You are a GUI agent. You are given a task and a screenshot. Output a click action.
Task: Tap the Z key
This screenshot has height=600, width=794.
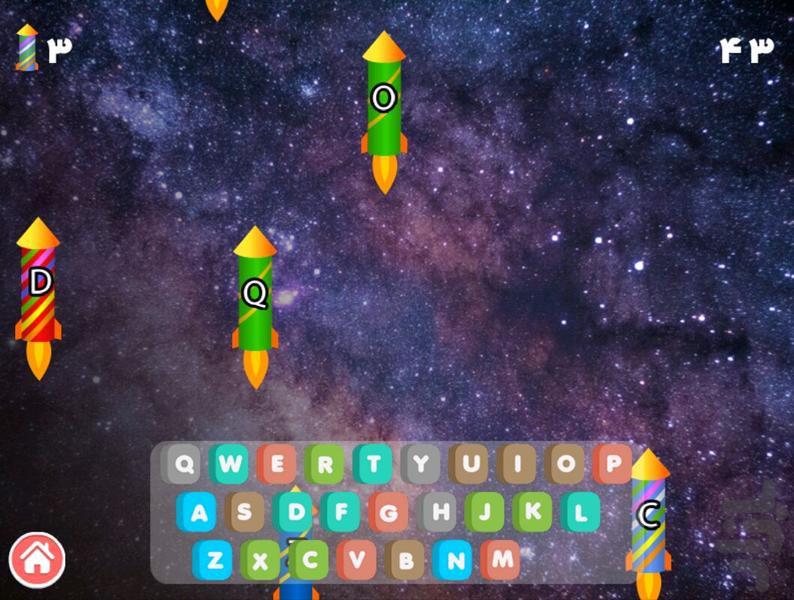(214, 560)
